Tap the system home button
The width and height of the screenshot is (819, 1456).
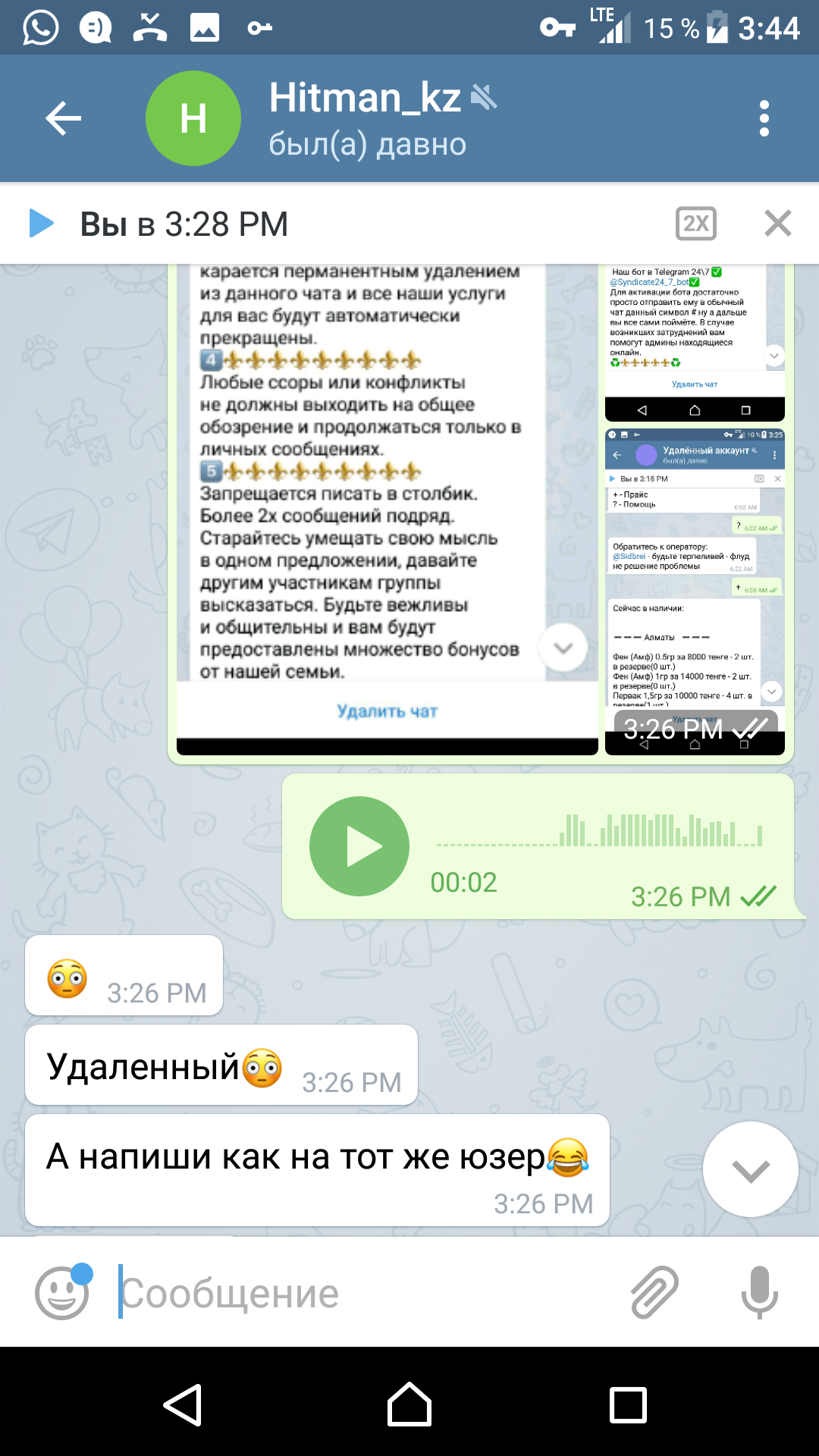(x=409, y=1404)
